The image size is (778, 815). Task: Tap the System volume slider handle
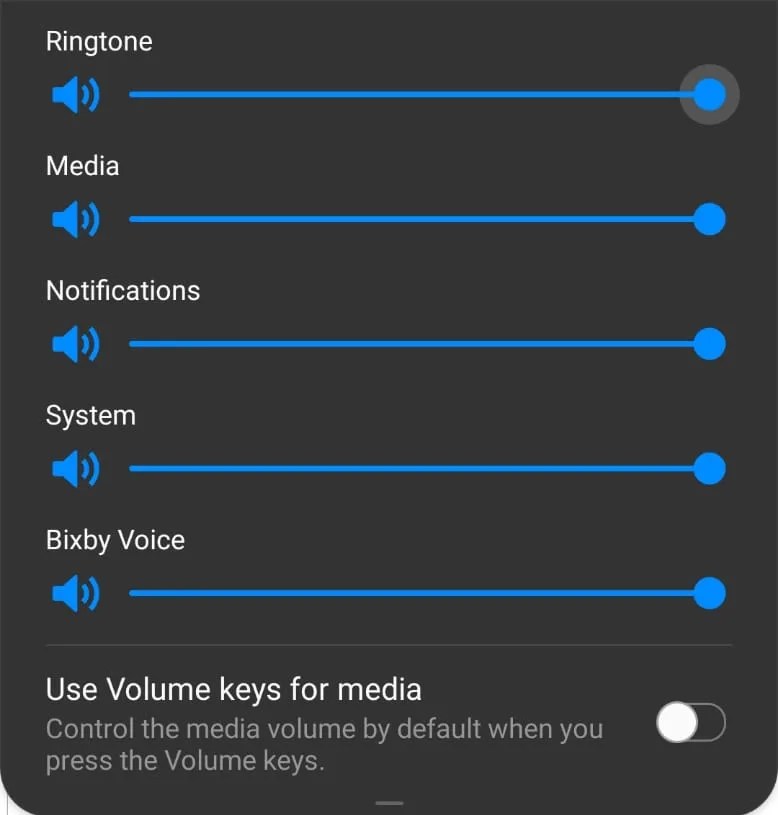709,468
